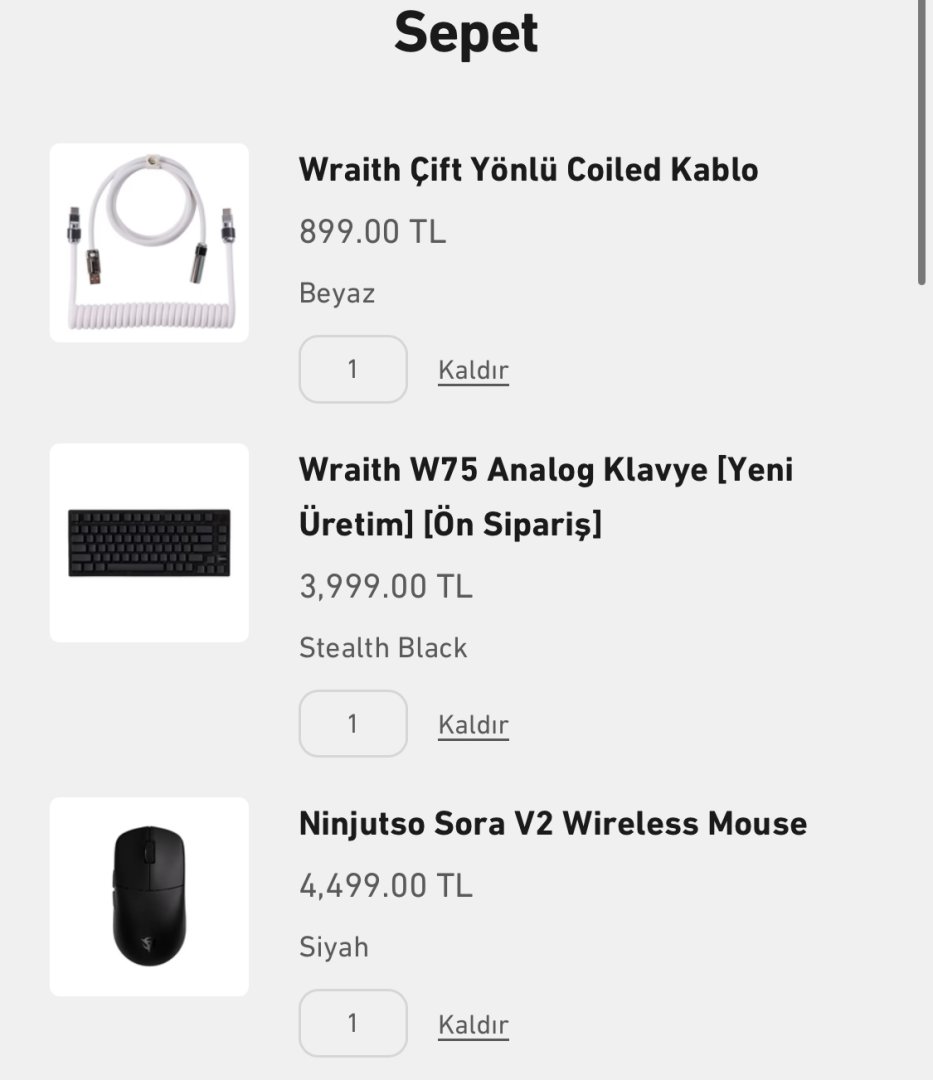Edit quantity field for the Coiled Kablo
This screenshot has height=1080, width=933.
tap(353, 369)
